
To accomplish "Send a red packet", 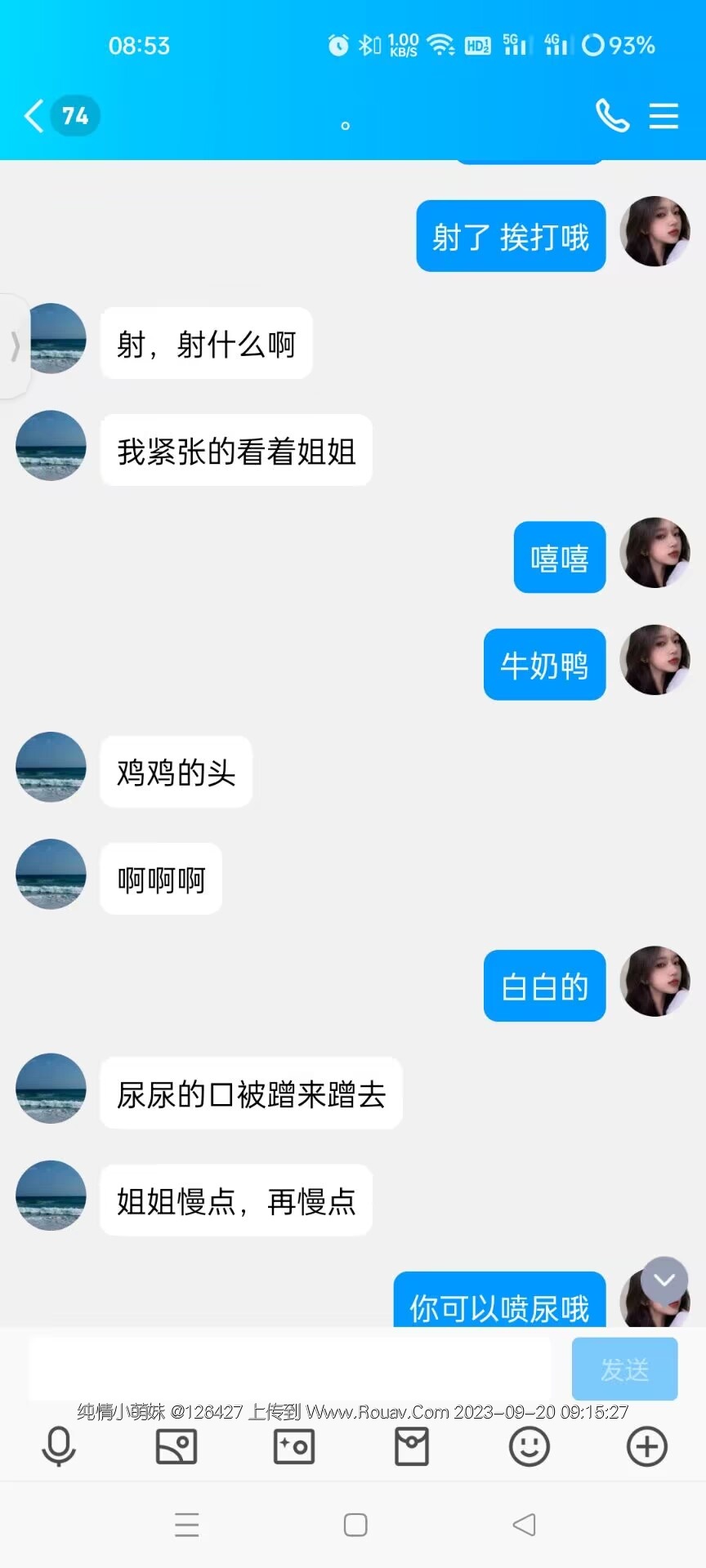I will point(412,1447).
